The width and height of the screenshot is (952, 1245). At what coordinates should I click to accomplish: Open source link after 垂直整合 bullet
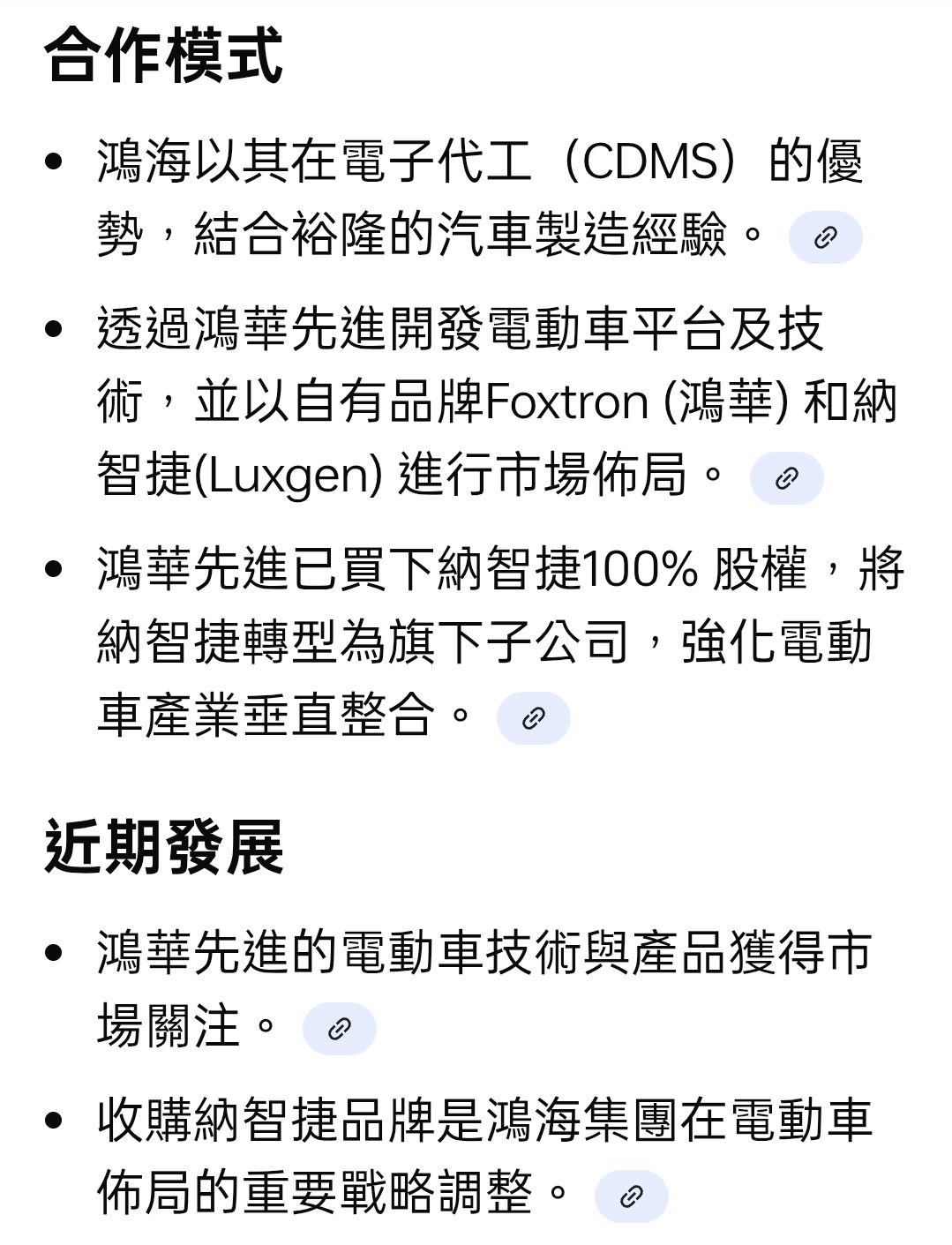click(x=533, y=718)
